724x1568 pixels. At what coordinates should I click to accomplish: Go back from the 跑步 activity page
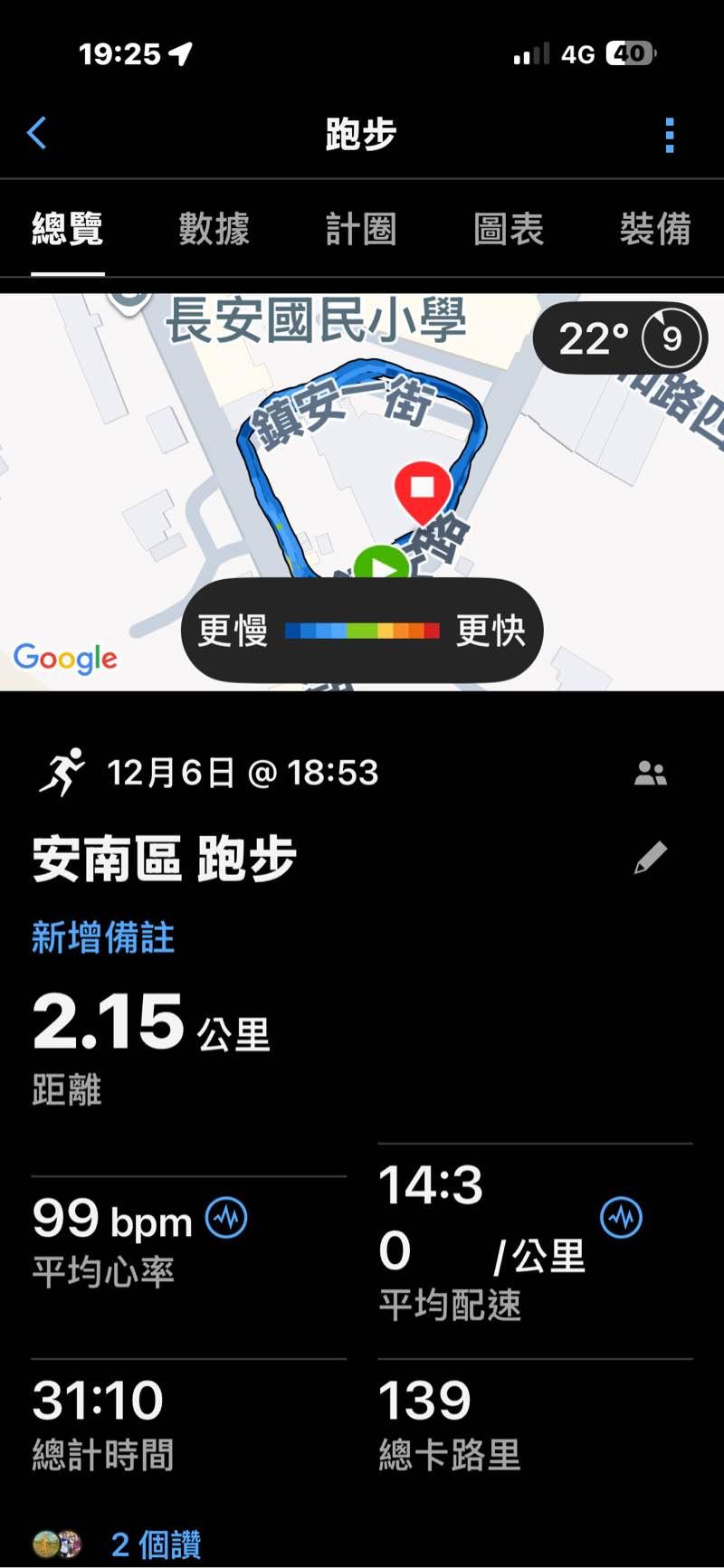coord(37,134)
